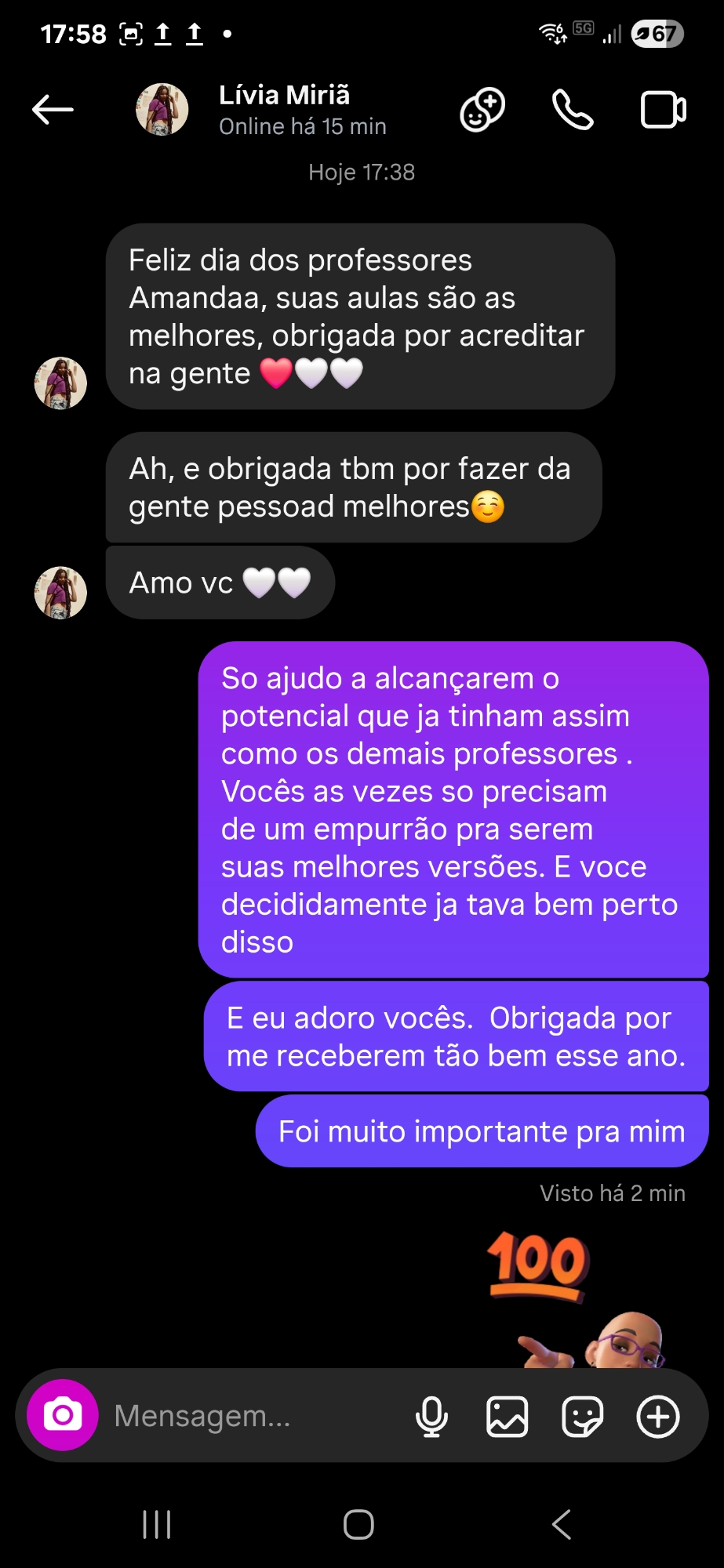Open Lívia Miriã's profile from the header
The width and height of the screenshot is (724, 1568).
point(284,110)
